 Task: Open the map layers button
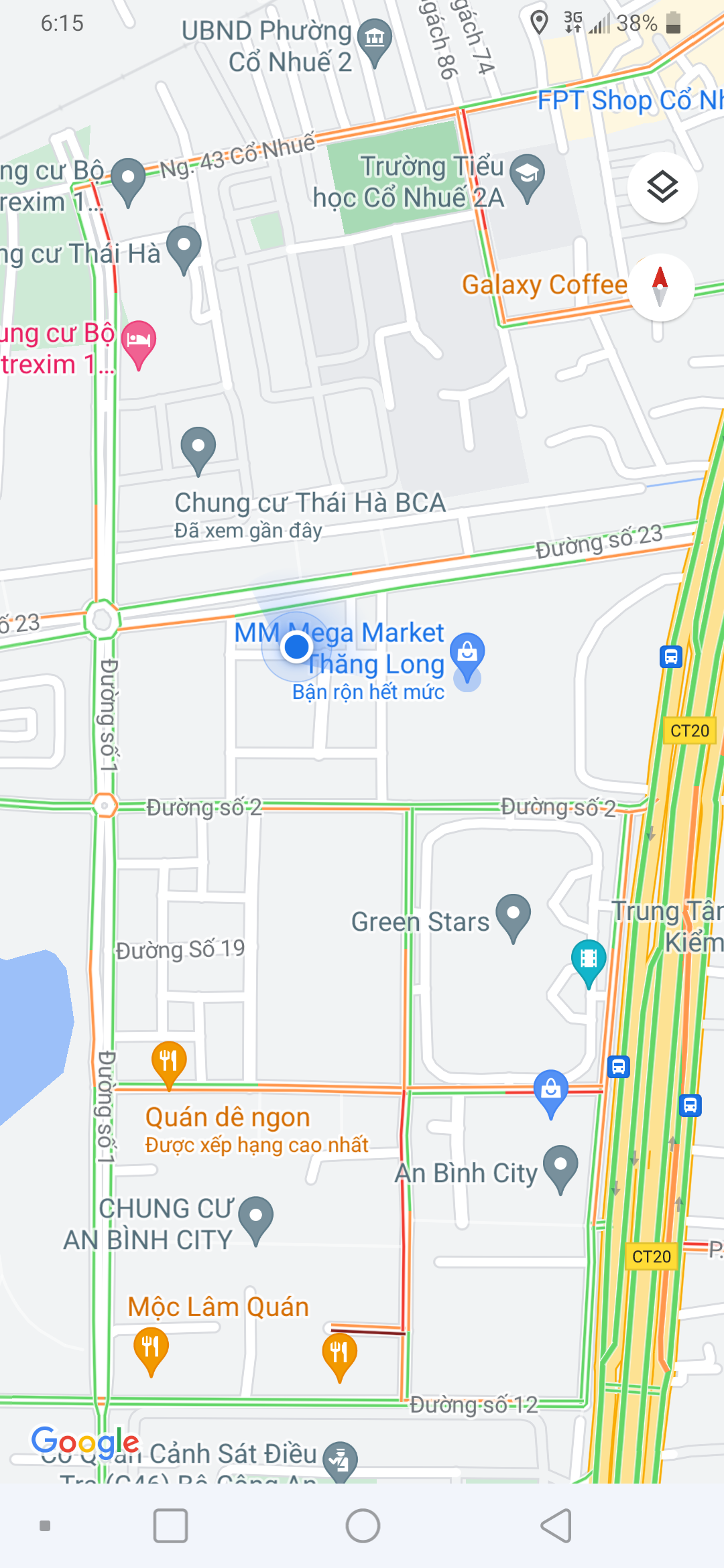click(x=662, y=187)
